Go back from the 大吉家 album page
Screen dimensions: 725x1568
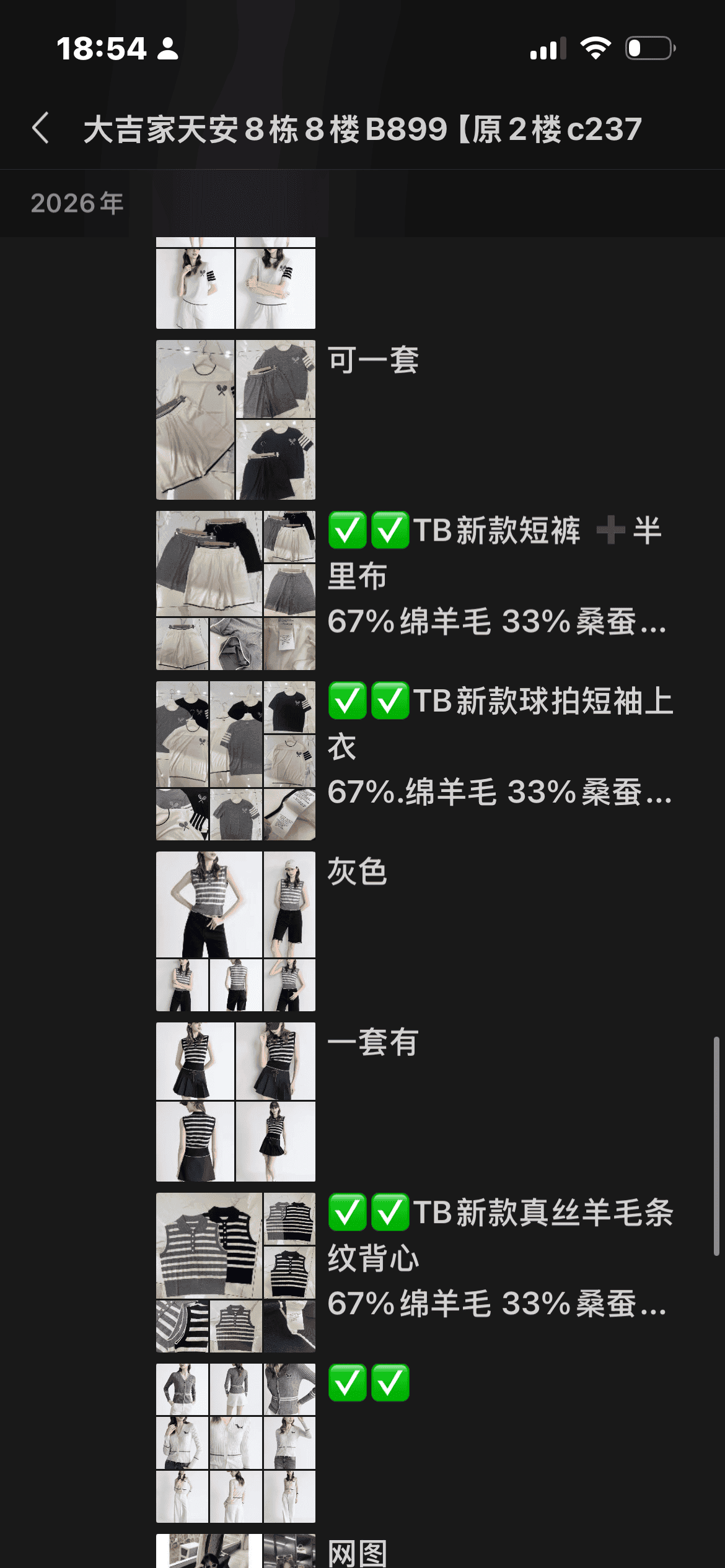[41, 129]
